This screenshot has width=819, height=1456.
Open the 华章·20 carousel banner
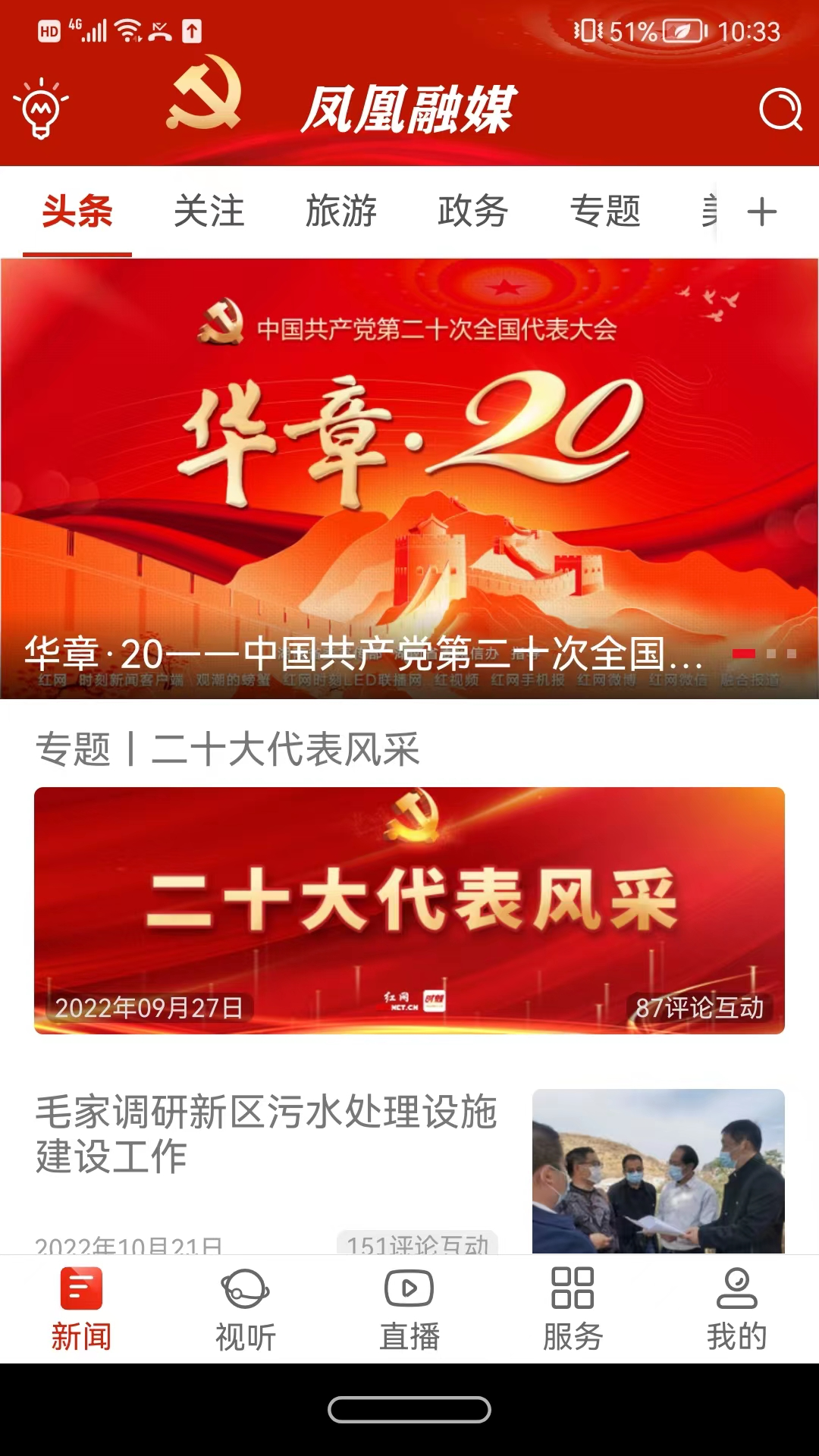[x=409, y=478]
